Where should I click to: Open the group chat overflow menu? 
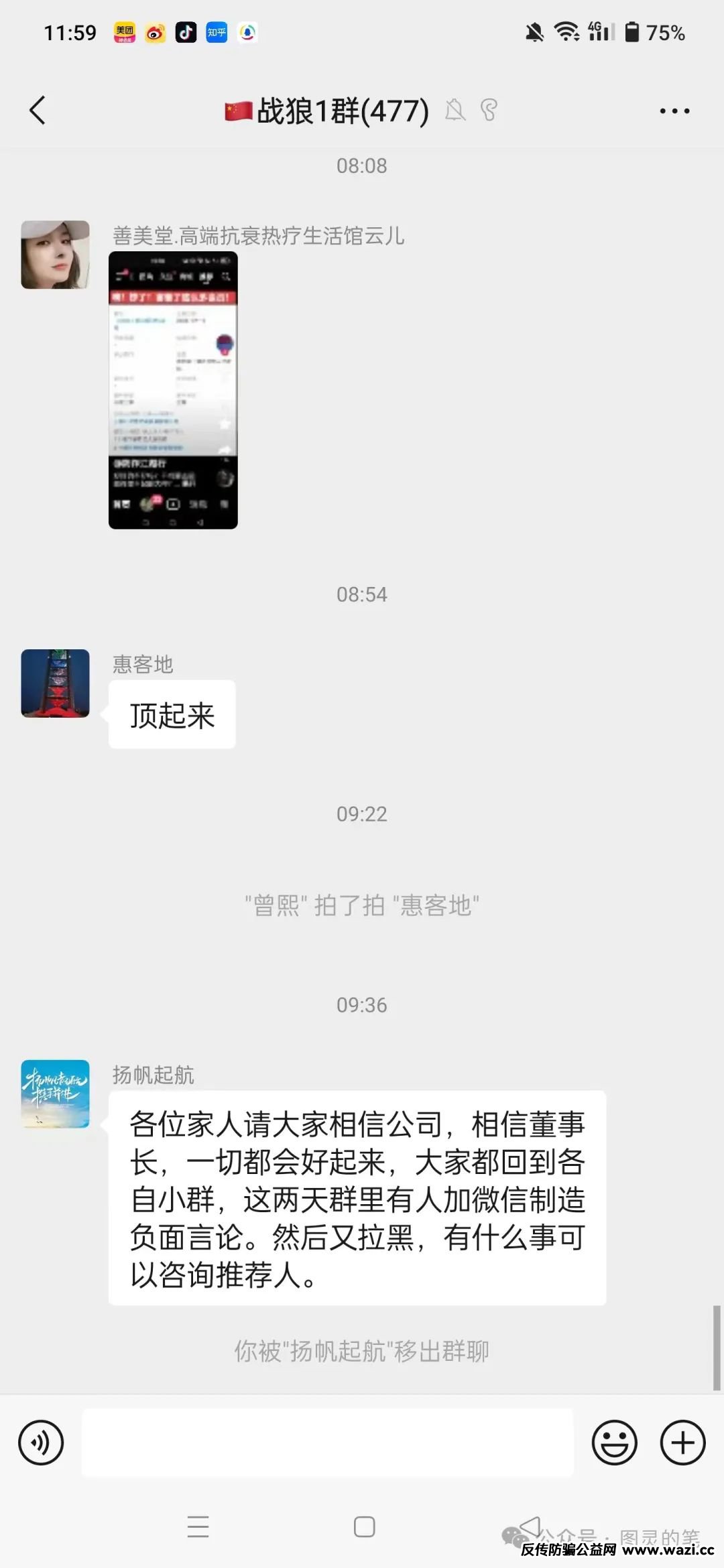[674, 111]
